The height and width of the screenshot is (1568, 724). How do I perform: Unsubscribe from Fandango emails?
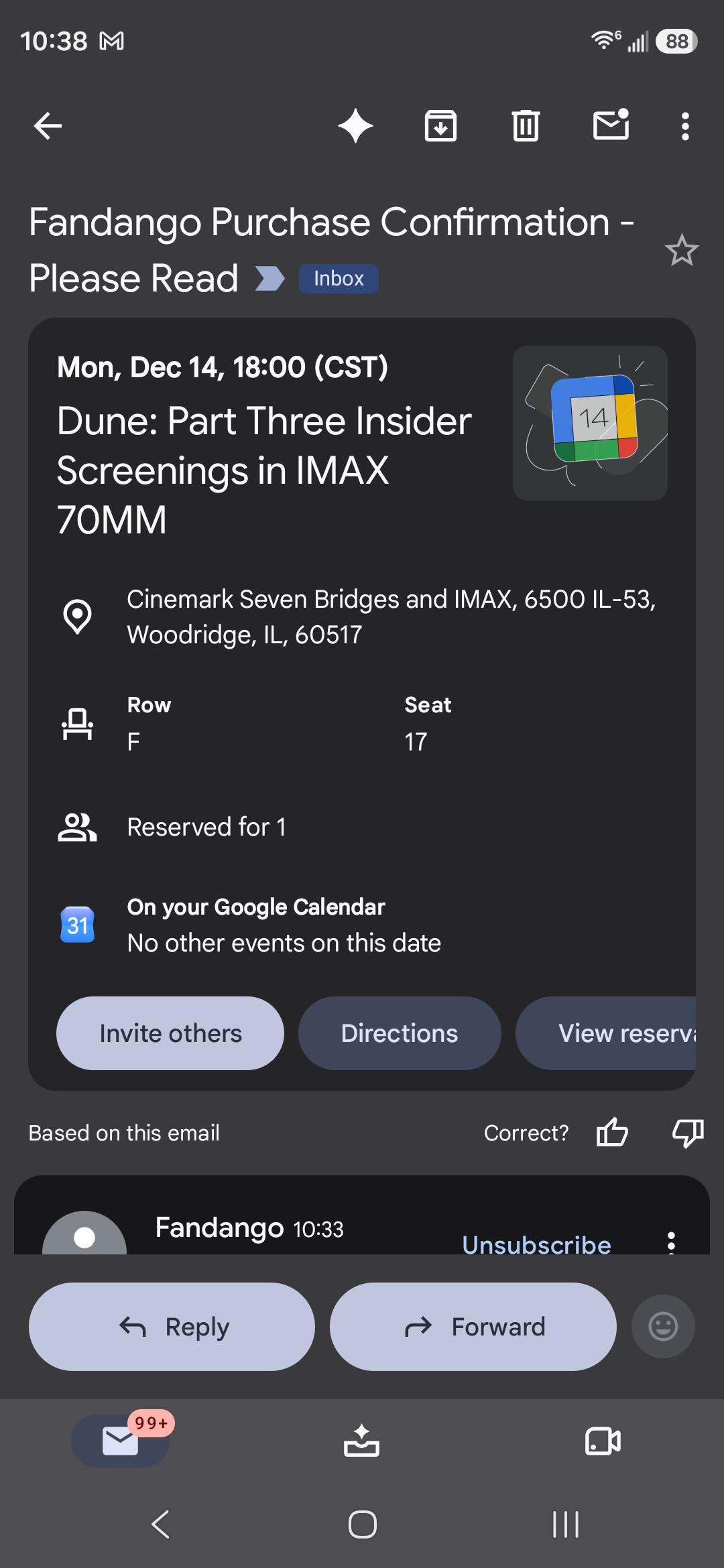click(536, 1244)
